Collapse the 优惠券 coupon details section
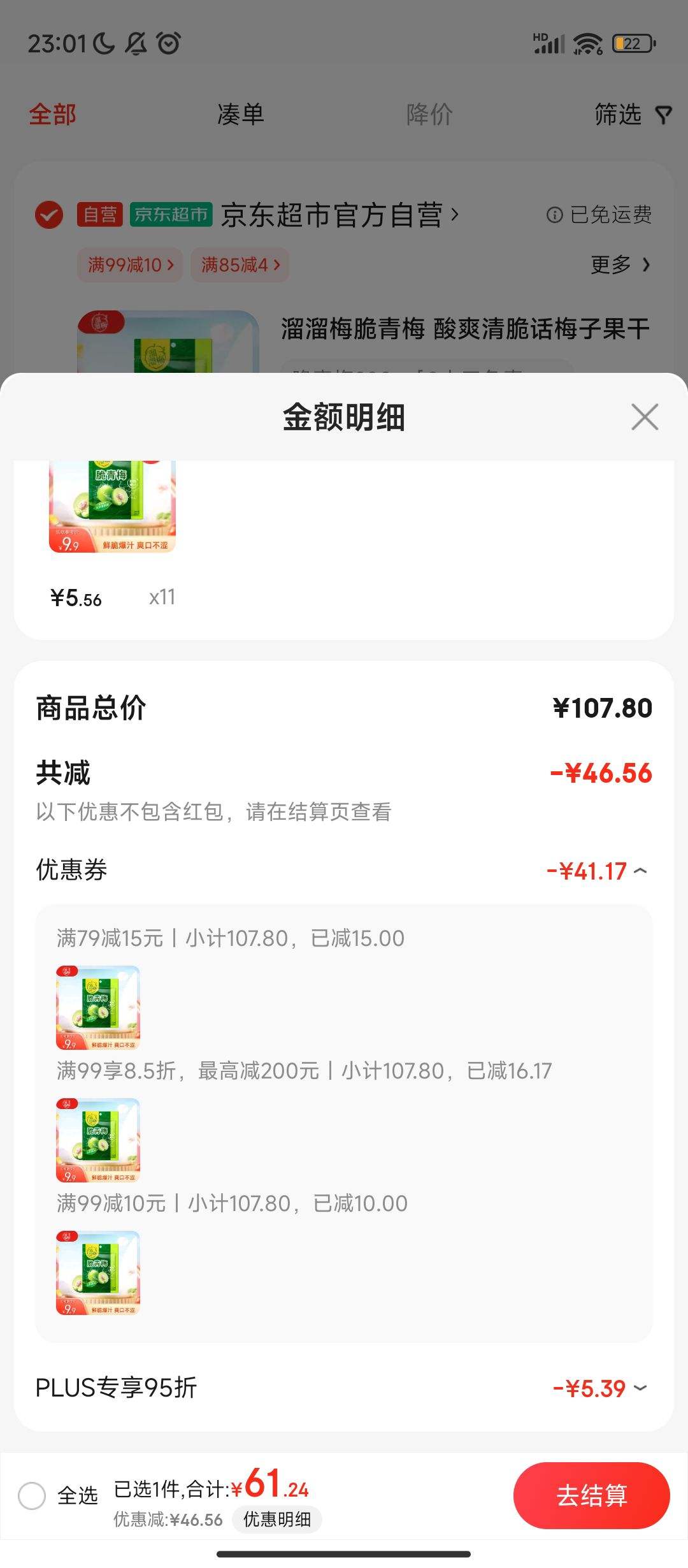Screen dimensions: 688x1568 (643, 873)
